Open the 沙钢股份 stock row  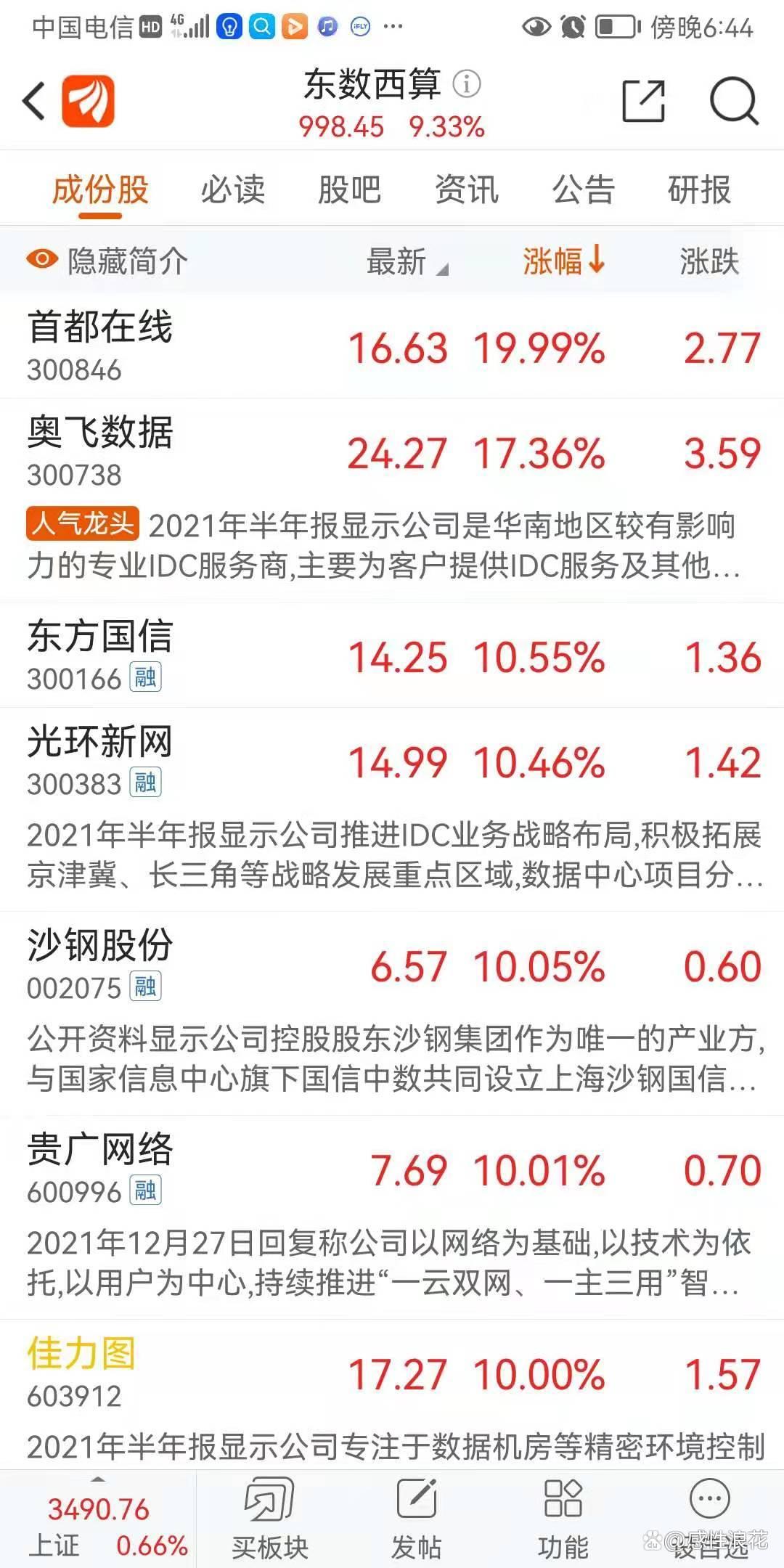pos(392,1014)
